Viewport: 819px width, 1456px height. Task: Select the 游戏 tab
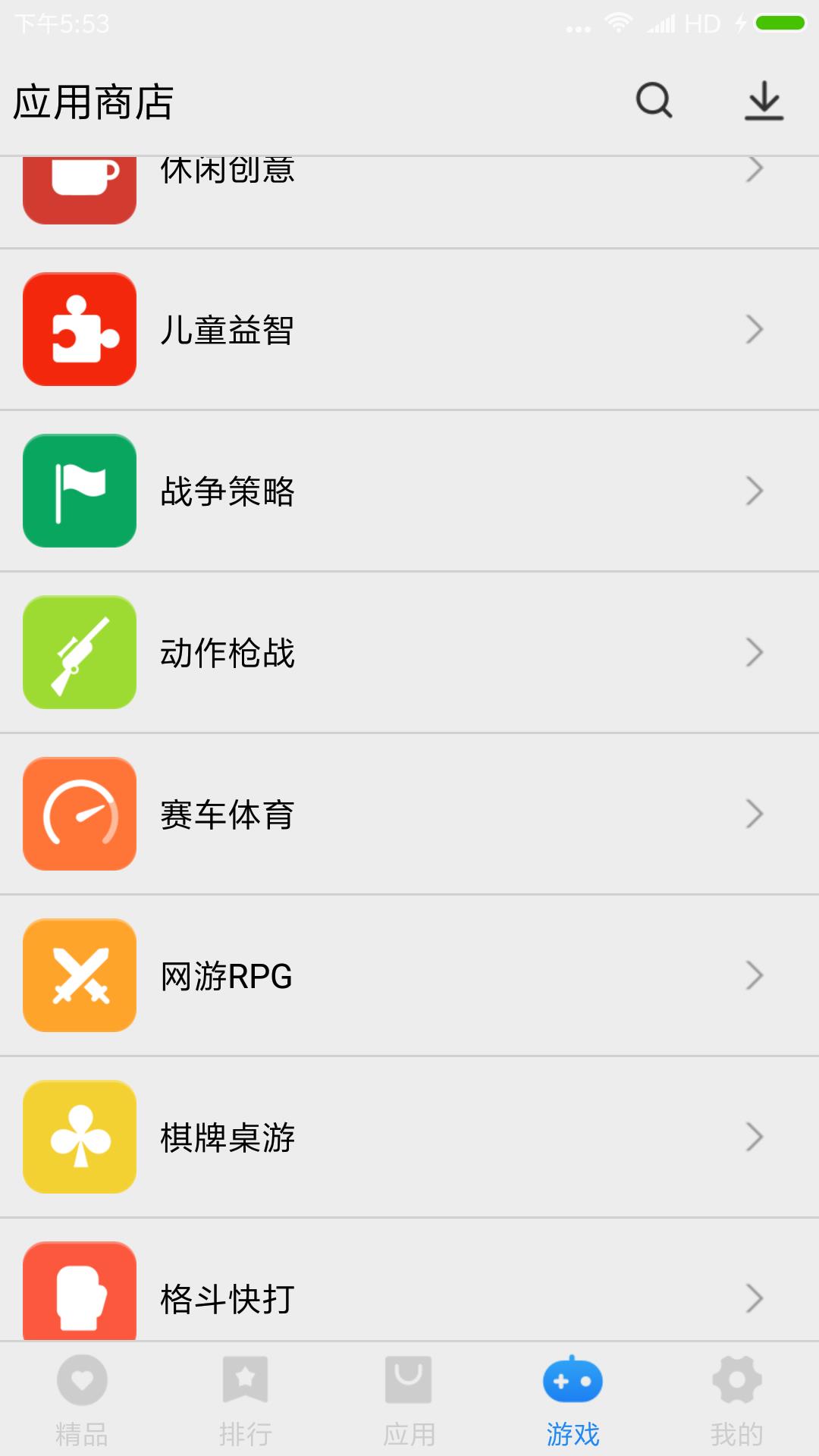(x=573, y=1400)
